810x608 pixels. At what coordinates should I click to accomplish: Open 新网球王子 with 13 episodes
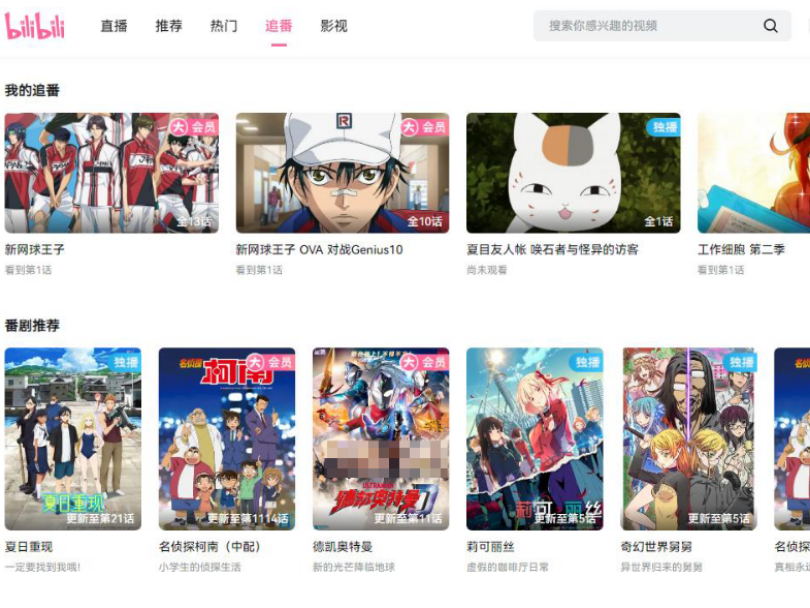pyautogui.click(x=111, y=173)
